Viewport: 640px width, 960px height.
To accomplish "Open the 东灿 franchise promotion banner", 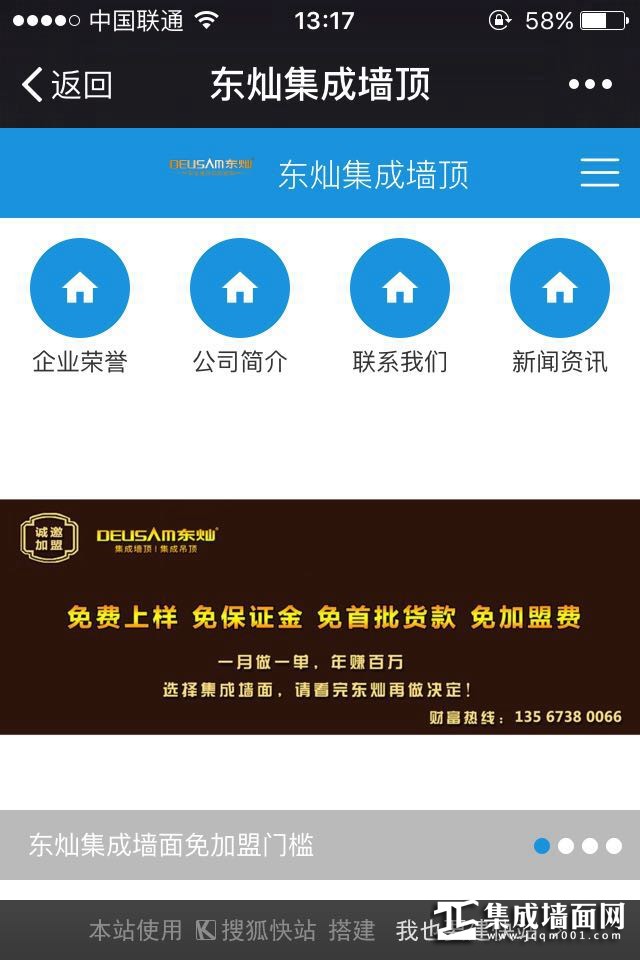I will [x=320, y=617].
